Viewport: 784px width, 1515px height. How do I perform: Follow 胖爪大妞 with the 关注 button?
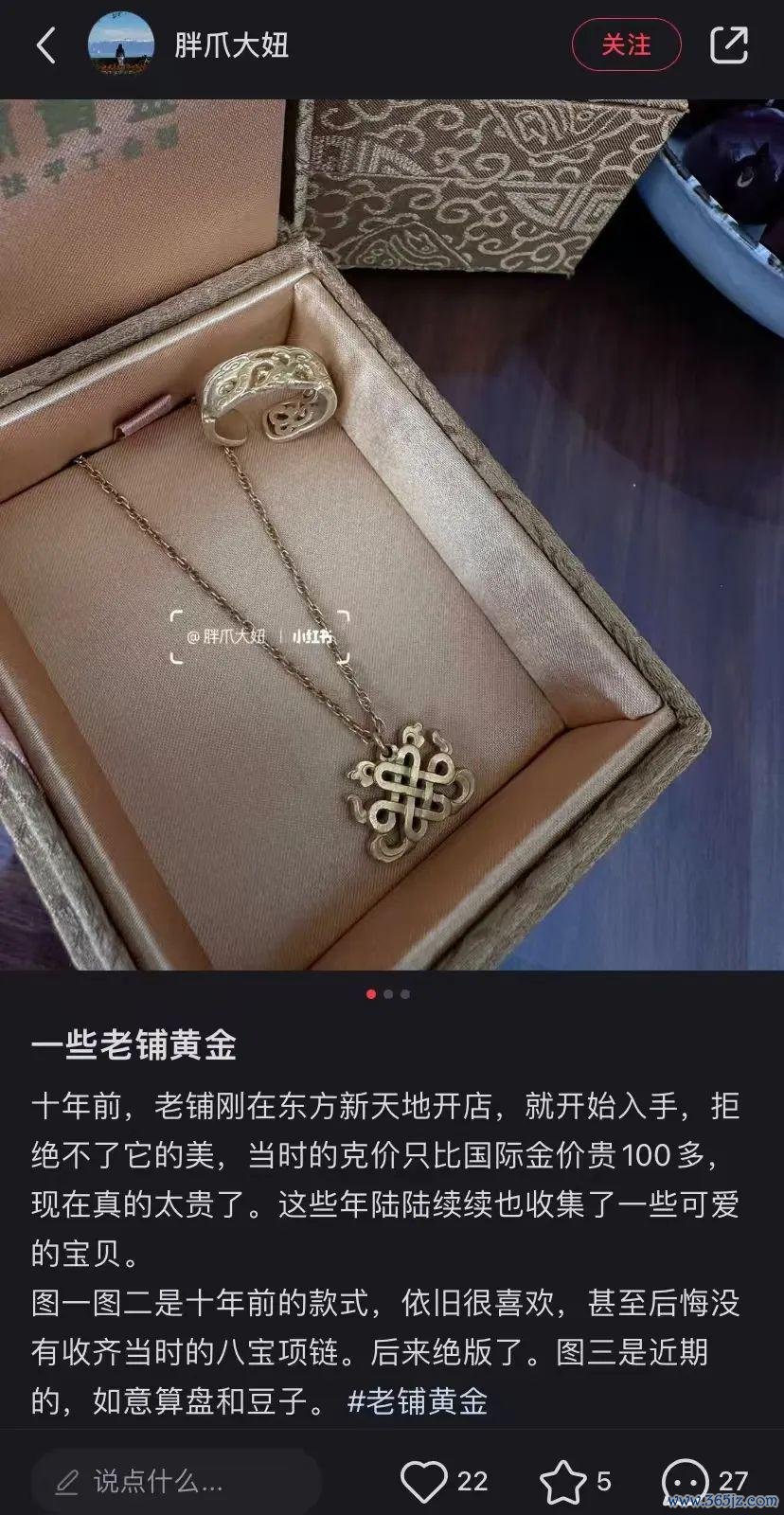click(626, 45)
